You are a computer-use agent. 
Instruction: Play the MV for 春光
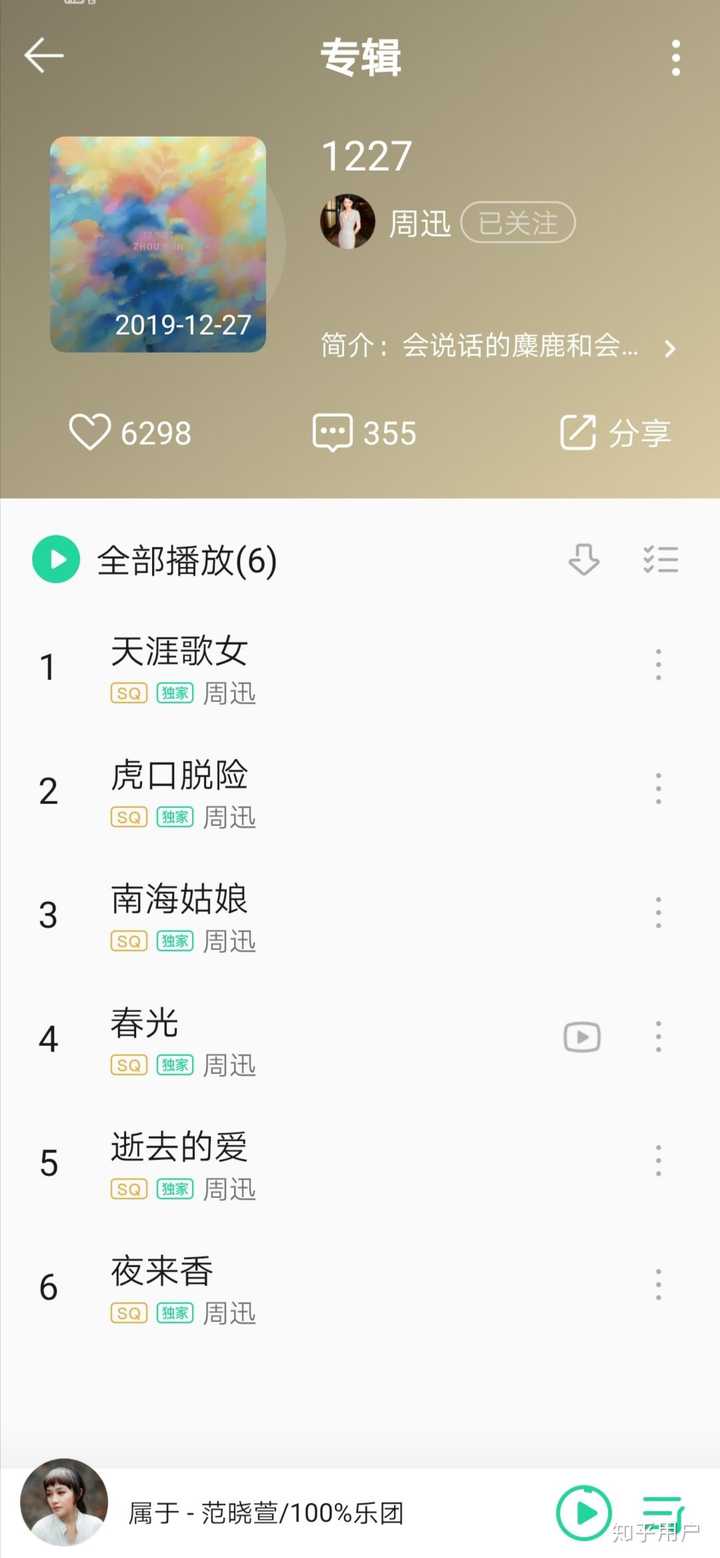(x=582, y=1038)
